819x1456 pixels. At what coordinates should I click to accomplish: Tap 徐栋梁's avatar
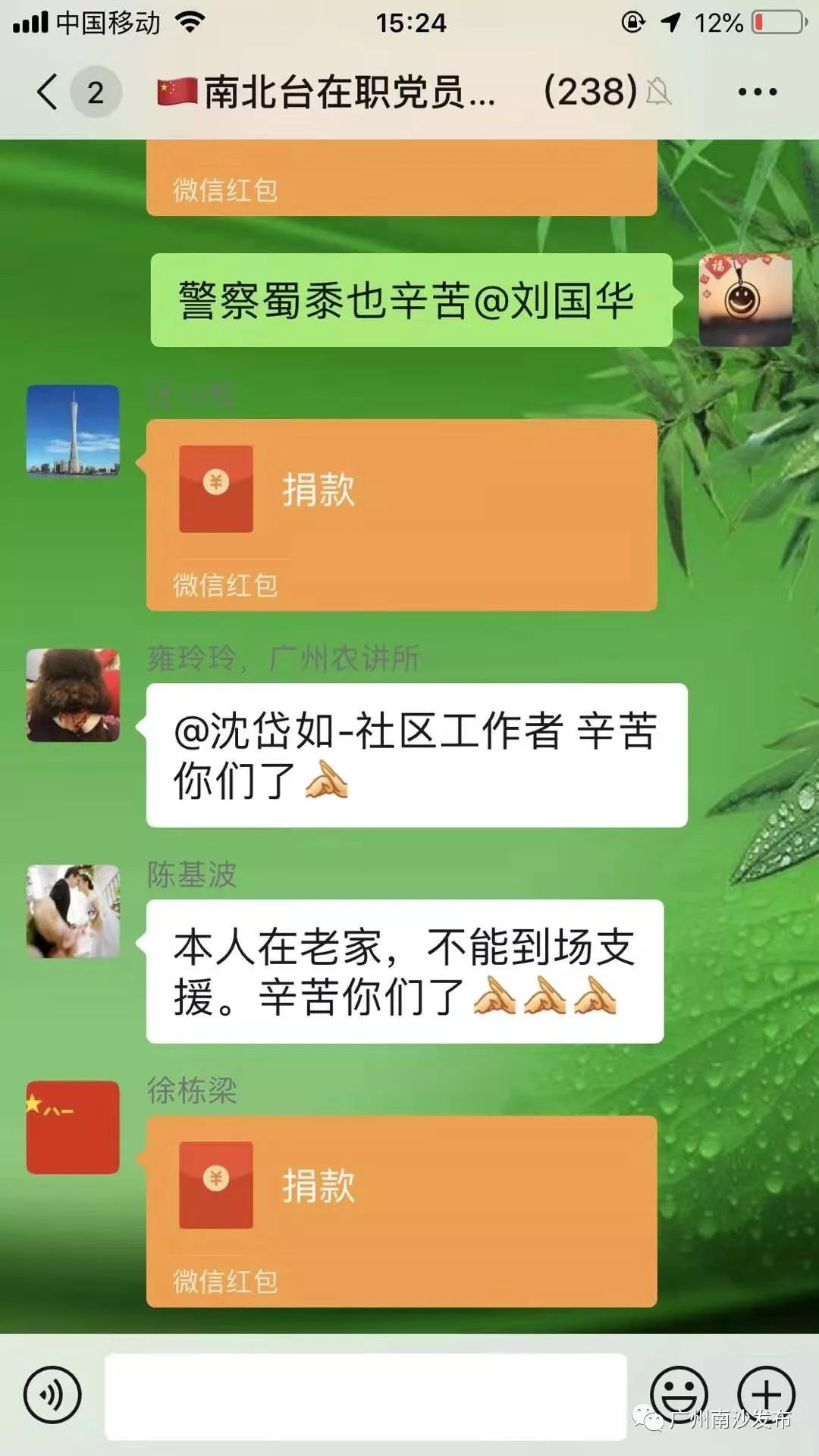pyautogui.click(x=72, y=1127)
